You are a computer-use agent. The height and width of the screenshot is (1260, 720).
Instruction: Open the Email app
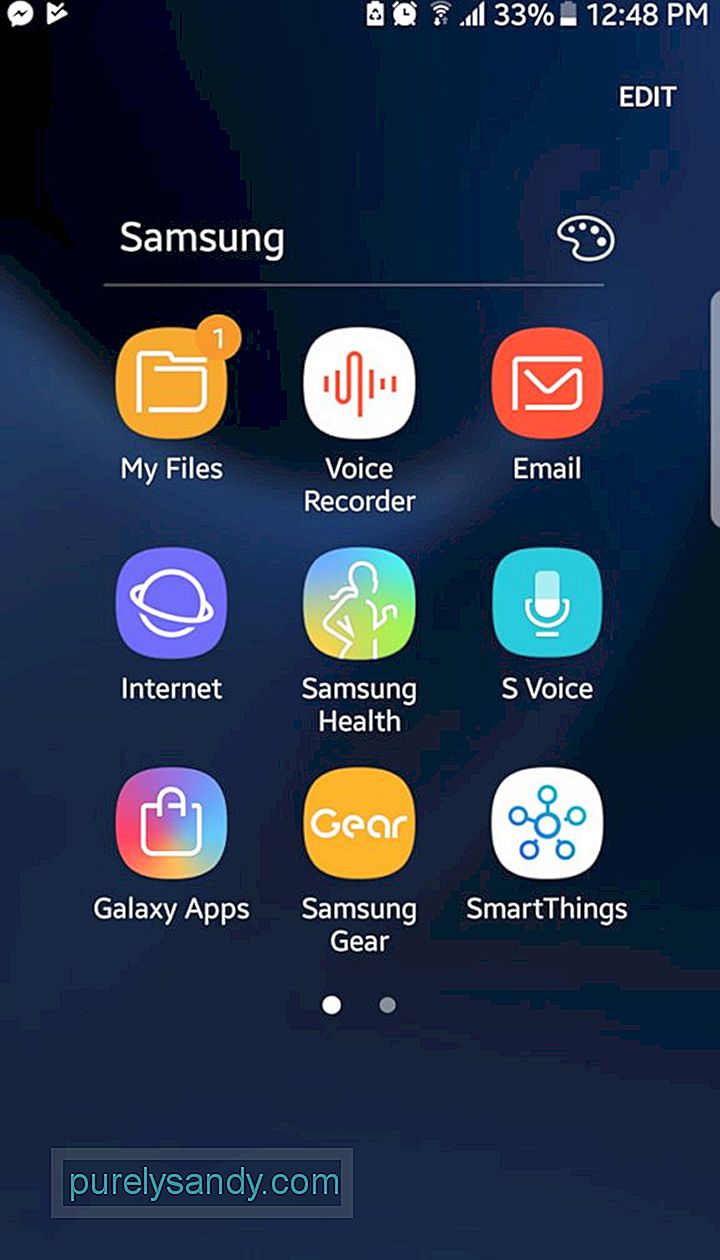click(x=547, y=383)
